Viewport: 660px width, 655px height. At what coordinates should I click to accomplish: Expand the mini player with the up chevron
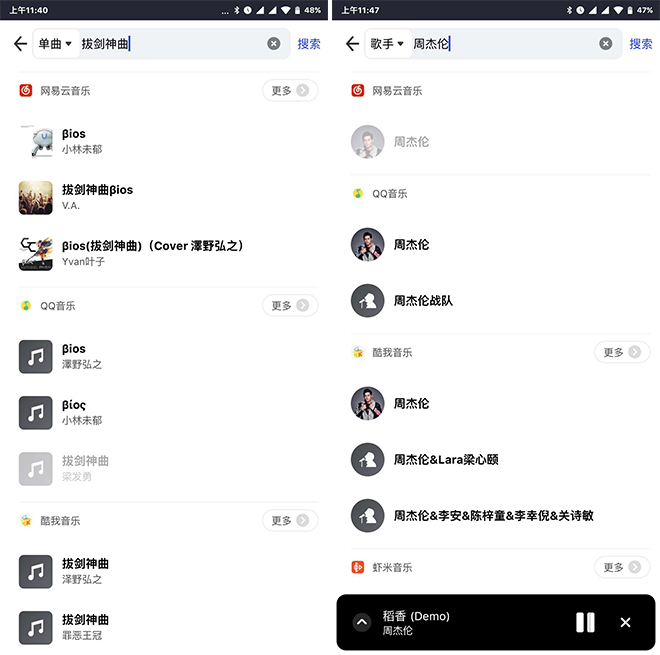pos(362,622)
